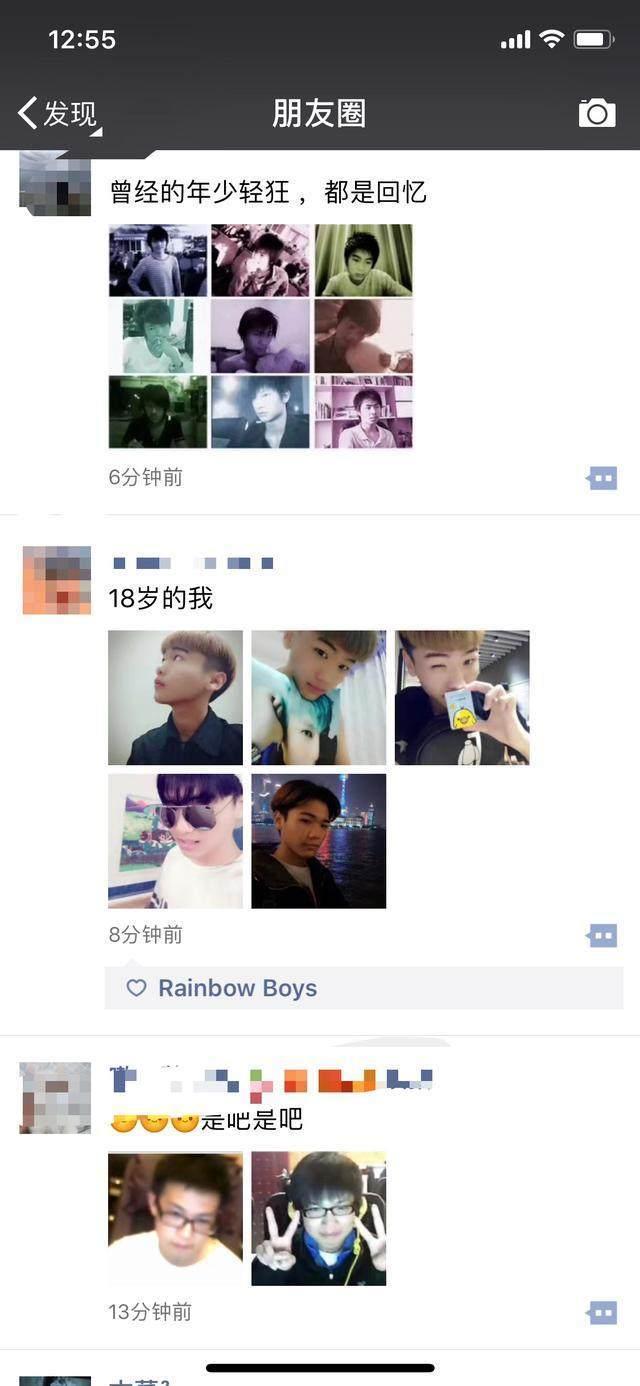Open Rainbow Boys liker profile
Viewport: 640px width, 1386px height.
[x=237, y=988]
